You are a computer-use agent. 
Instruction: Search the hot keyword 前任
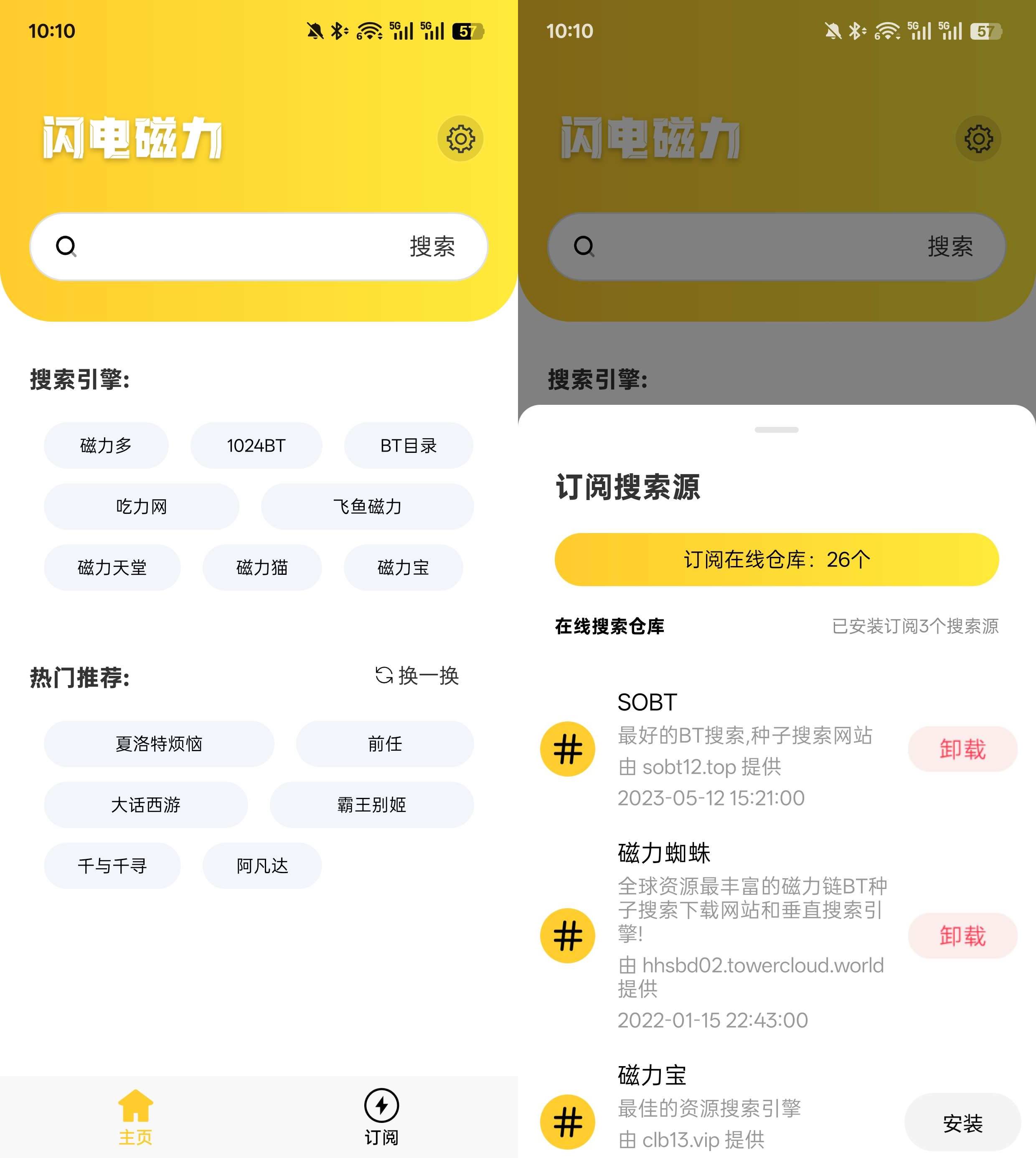[x=385, y=744]
